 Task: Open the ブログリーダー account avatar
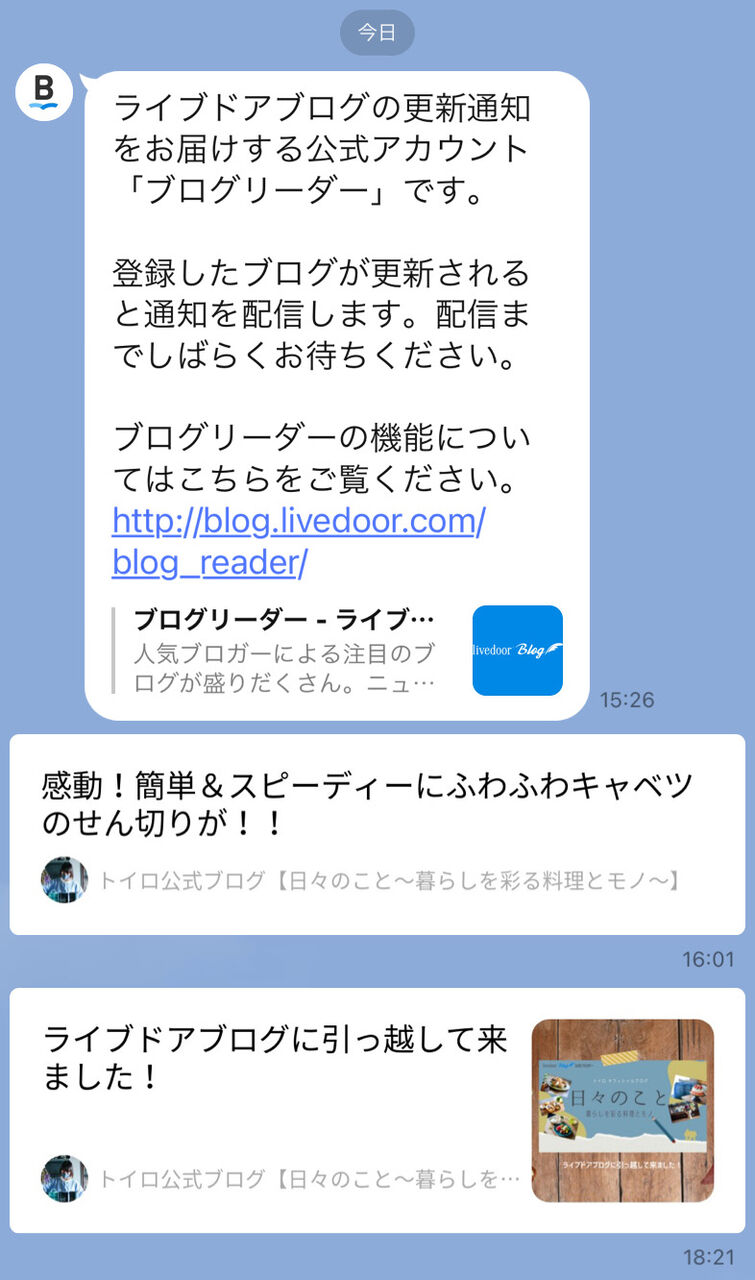pos(44,92)
